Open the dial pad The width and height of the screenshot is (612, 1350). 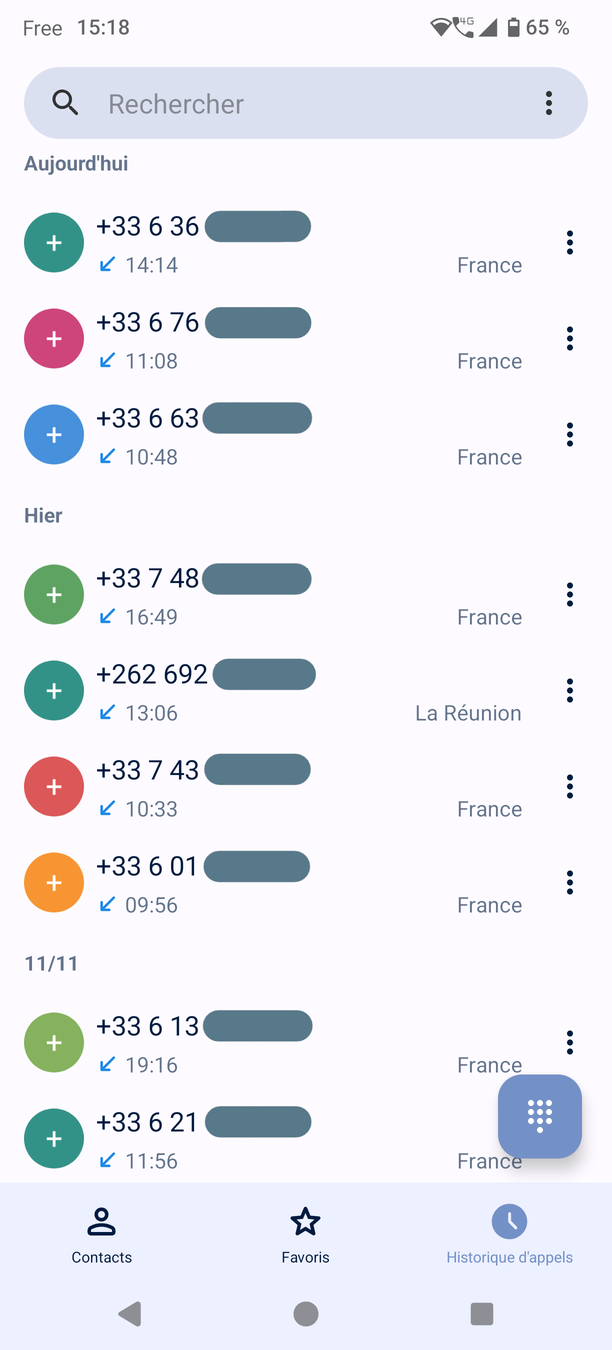coord(540,1116)
